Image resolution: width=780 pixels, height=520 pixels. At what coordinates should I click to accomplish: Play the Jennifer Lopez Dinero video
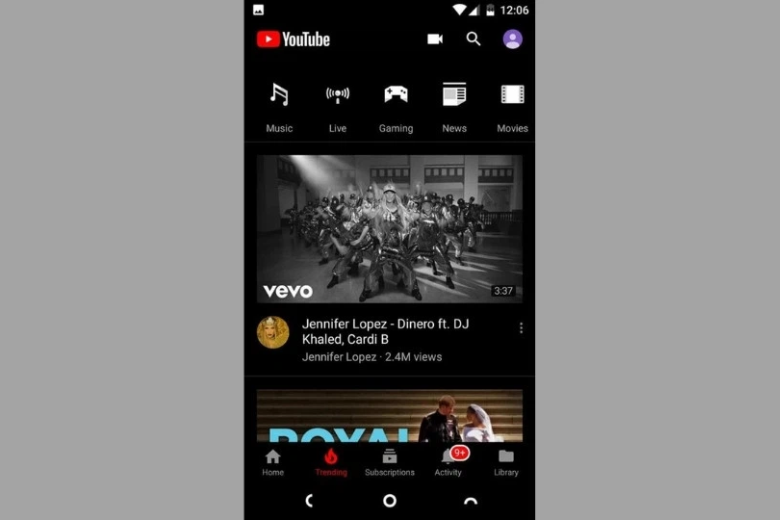pyautogui.click(x=389, y=228)
